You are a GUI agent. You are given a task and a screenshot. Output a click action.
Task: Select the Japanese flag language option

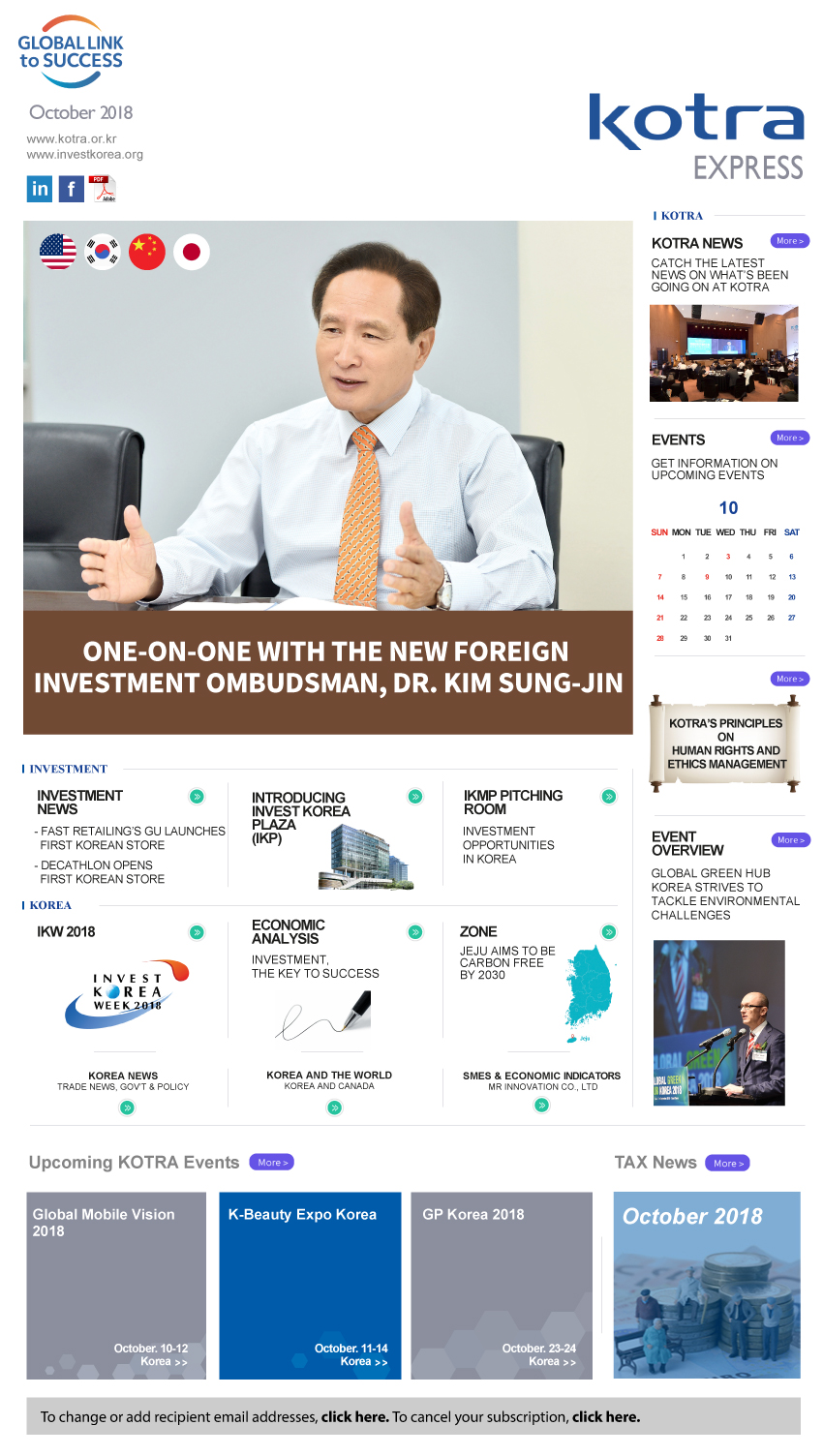(192, 252)
